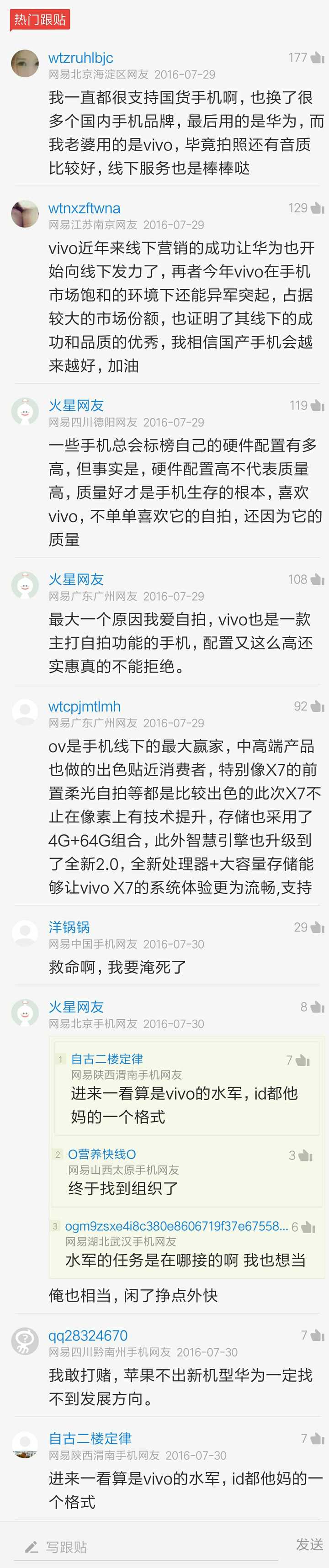Upvote the comment with 108 likes
The height and width of the screenshot is (1568, 329).
pos(317,579)
